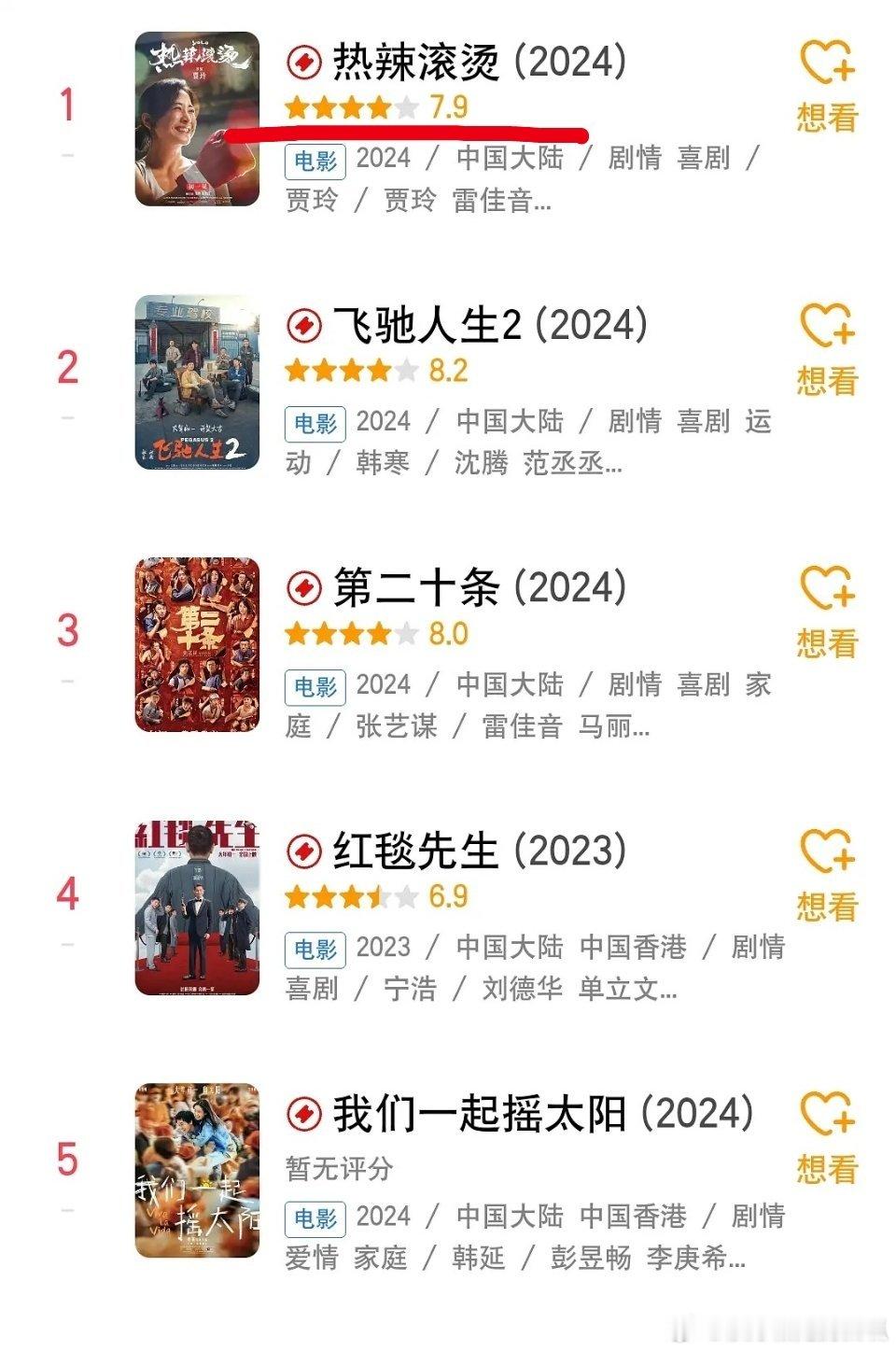Select the 红毯先生 (2023) movie row
This screenshot has width=896, height=1351.
479,851
